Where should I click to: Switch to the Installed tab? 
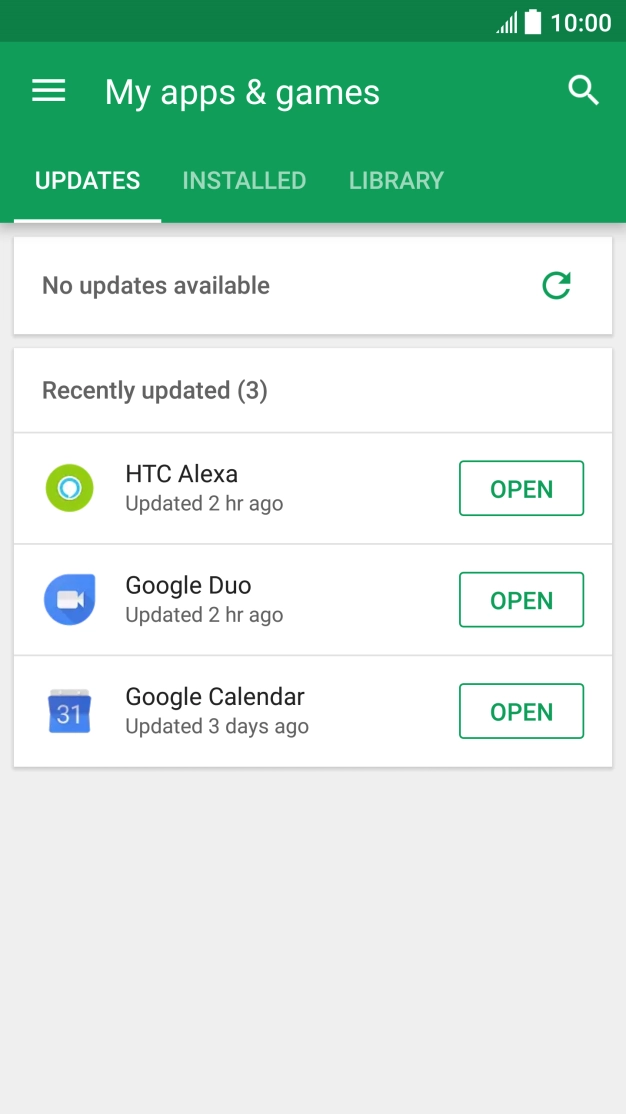pos(244,181)
